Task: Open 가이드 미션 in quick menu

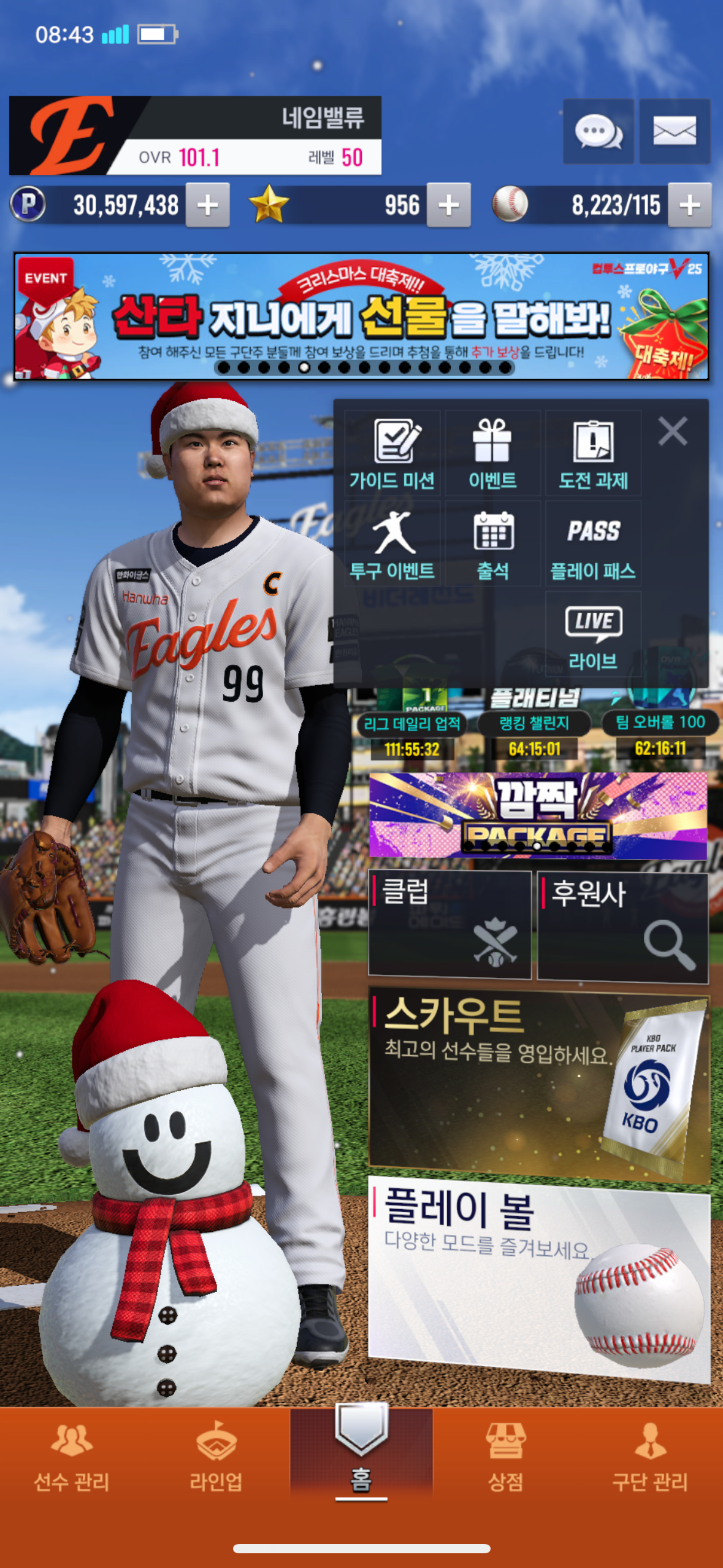Action: point(392,454)
